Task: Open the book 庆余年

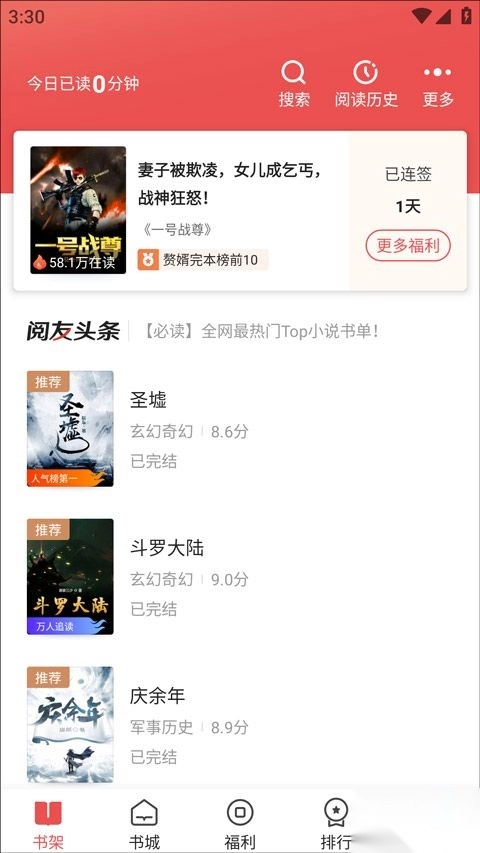Action: tap(240, 725)
